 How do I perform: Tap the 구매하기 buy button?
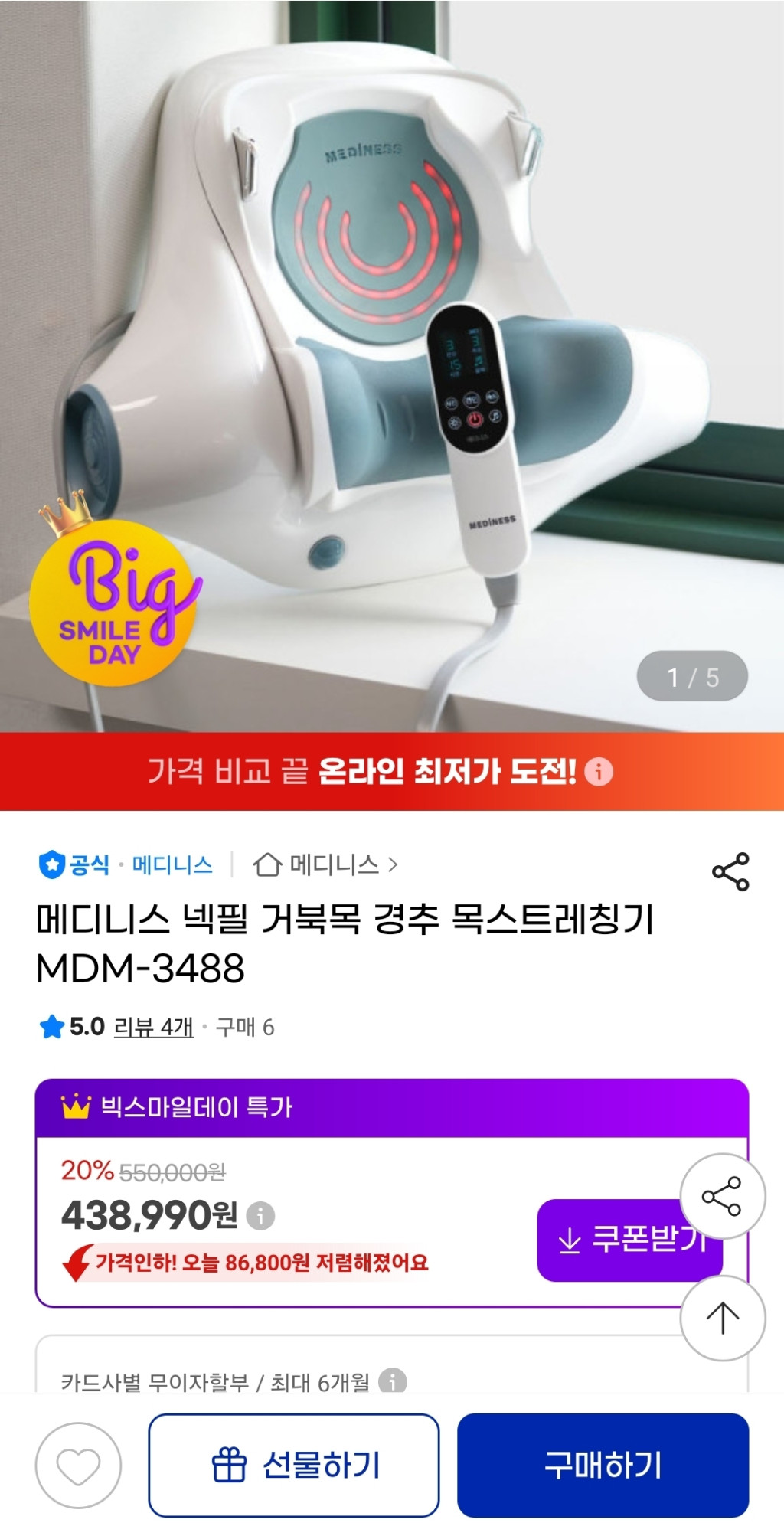coord(603,1465)
